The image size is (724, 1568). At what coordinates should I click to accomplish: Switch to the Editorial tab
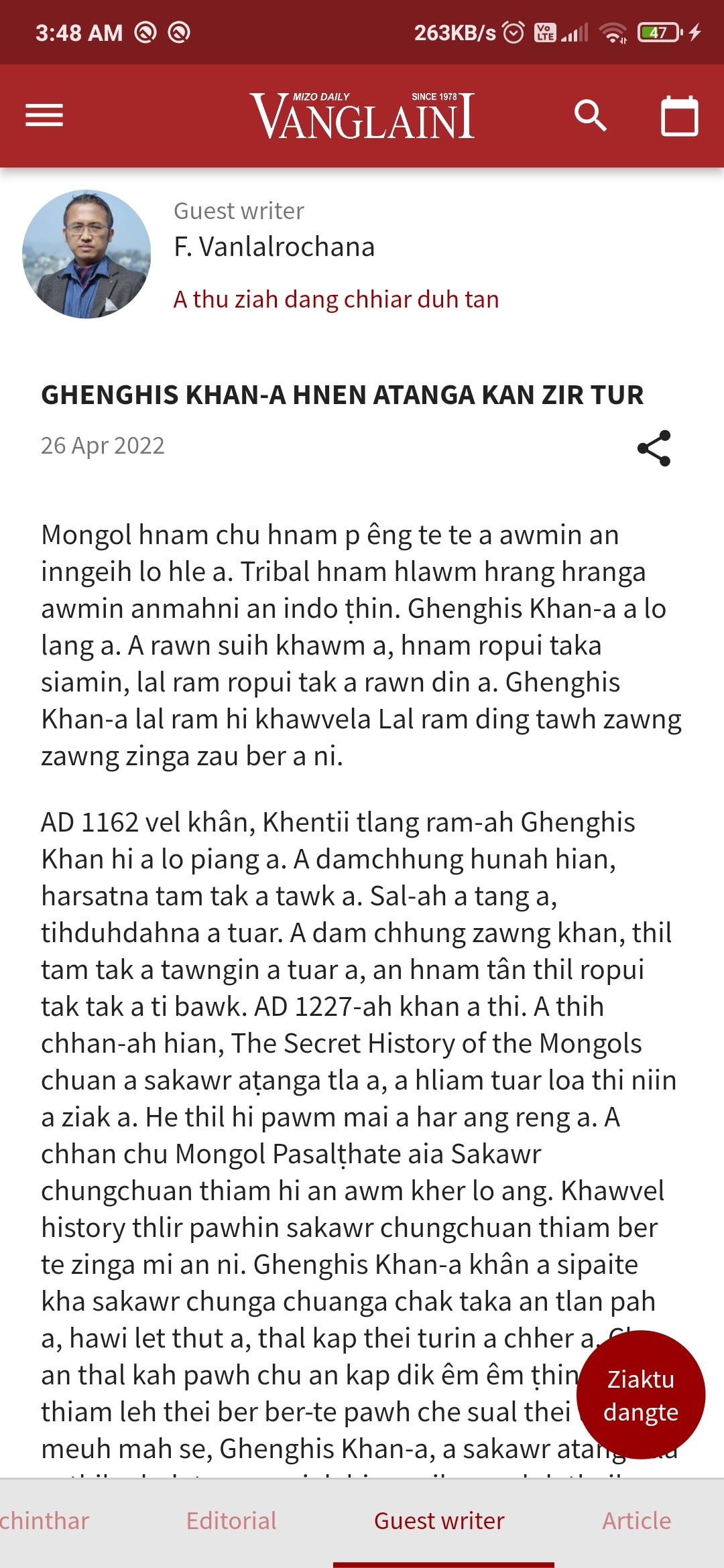click(231, 1521)
